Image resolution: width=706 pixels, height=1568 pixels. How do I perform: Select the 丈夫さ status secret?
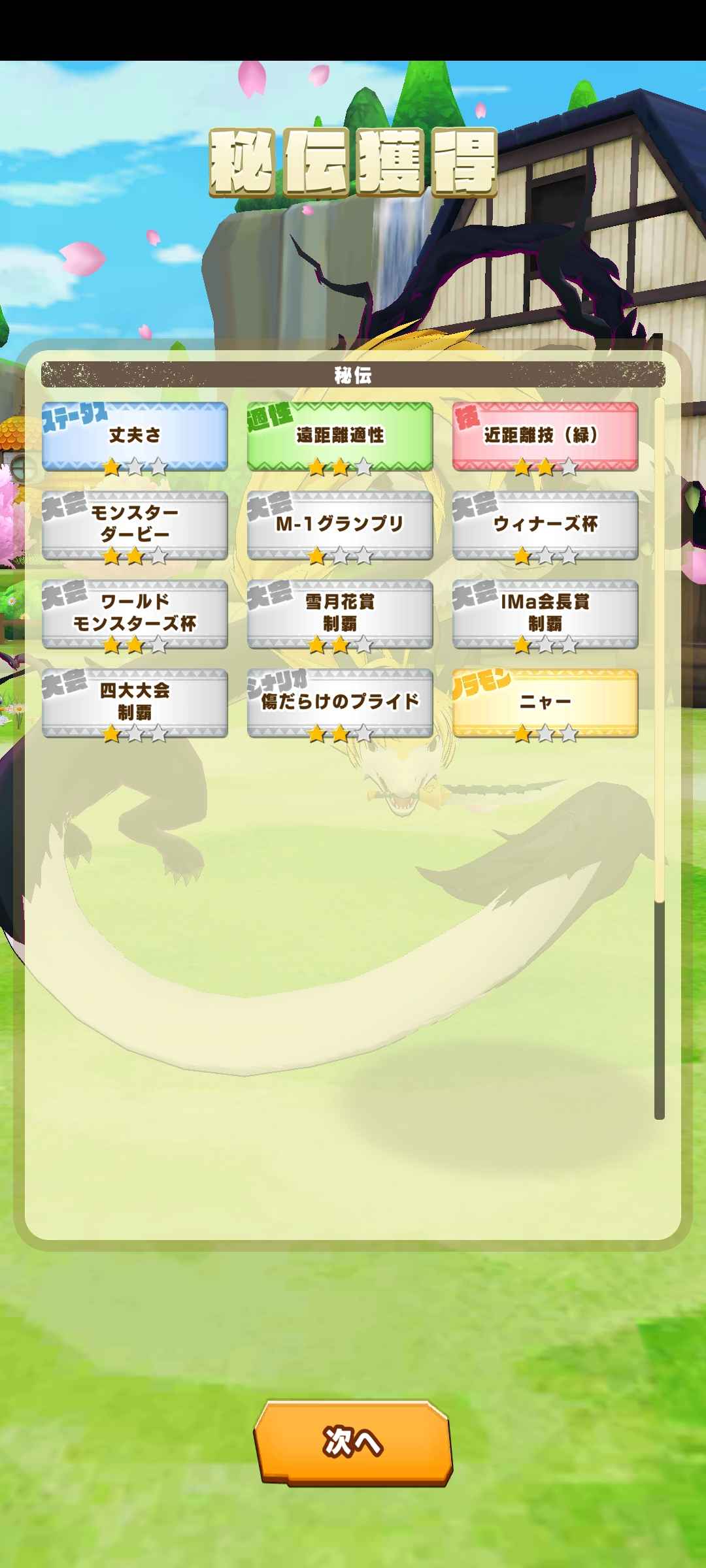135,436
